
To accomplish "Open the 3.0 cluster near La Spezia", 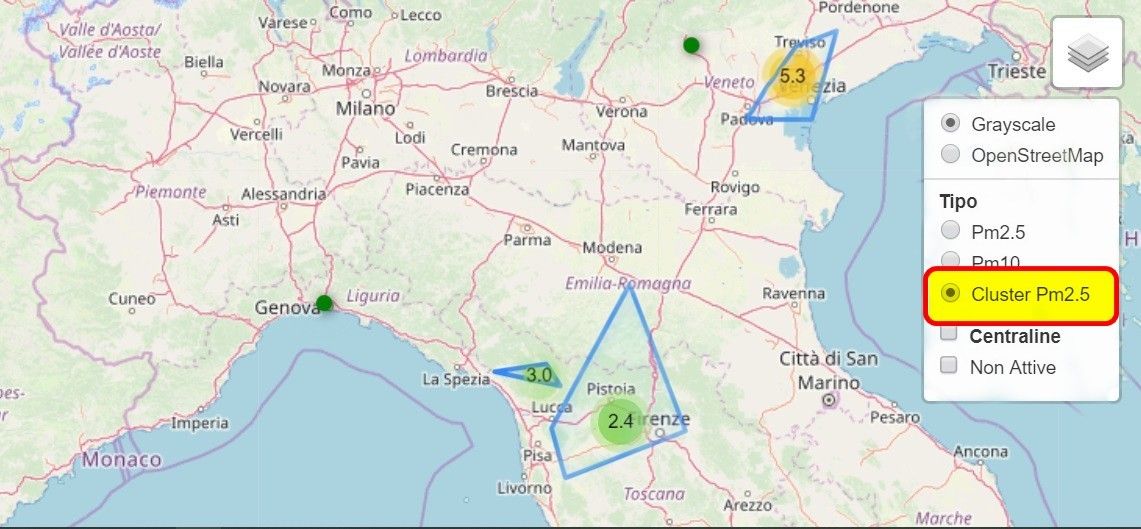I will pyautogui.click(x=539, y=376).
